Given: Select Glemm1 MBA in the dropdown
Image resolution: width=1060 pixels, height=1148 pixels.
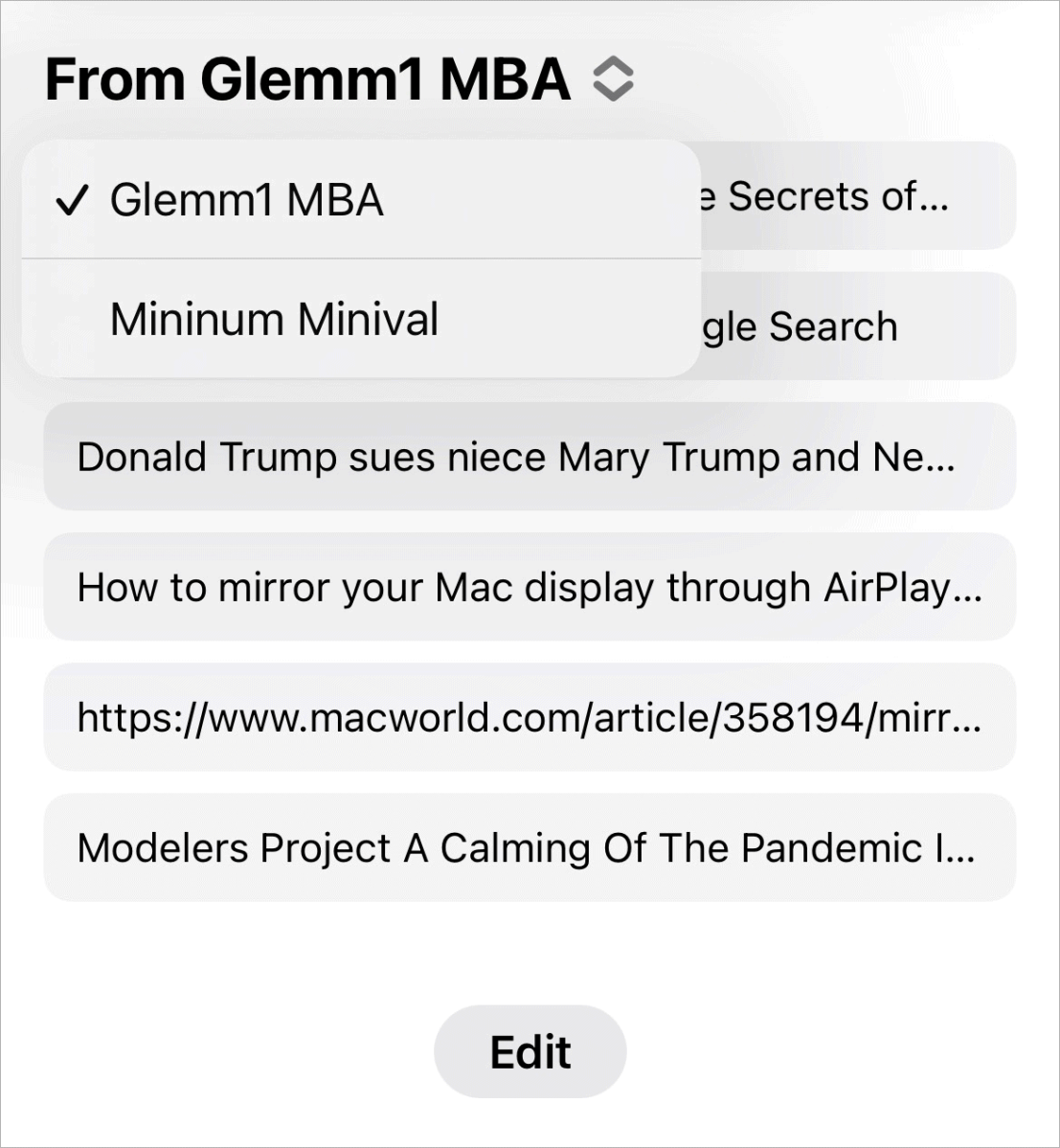Looking at the screenshot, I should pyautogui.click(x=247, y=200).
